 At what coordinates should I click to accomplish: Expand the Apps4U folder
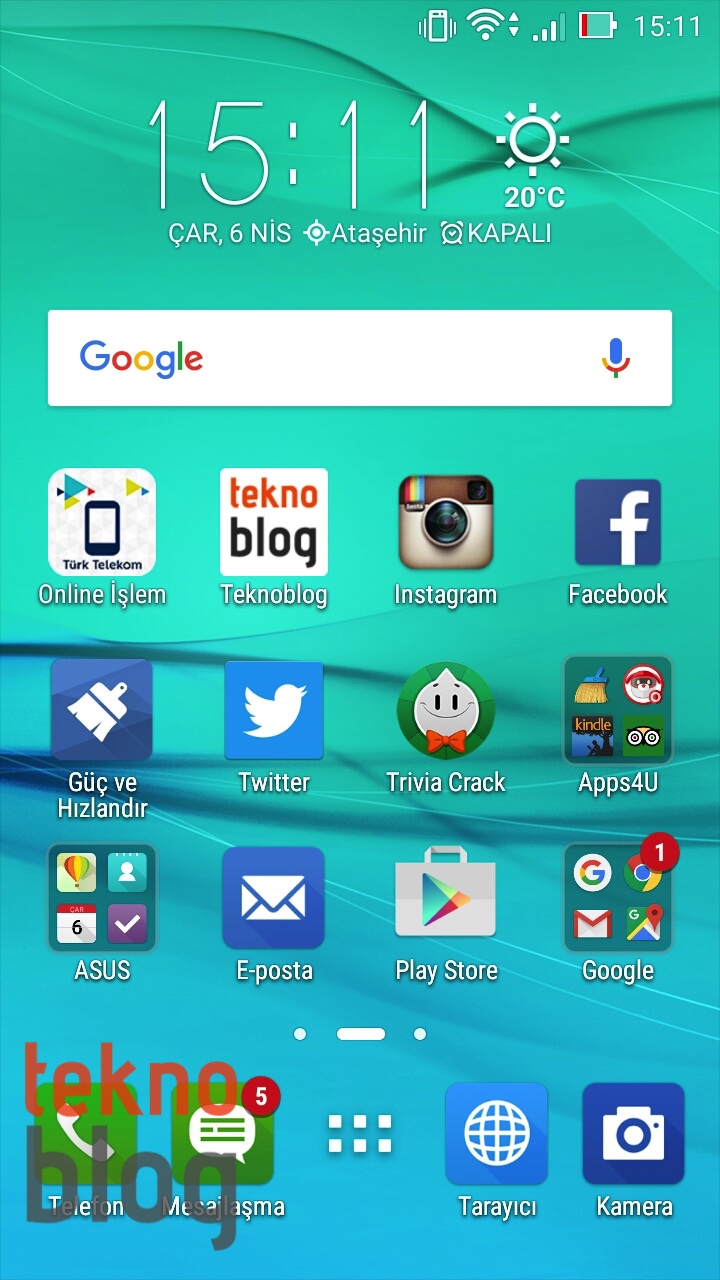pyautogui.click(x=618, y=710)
